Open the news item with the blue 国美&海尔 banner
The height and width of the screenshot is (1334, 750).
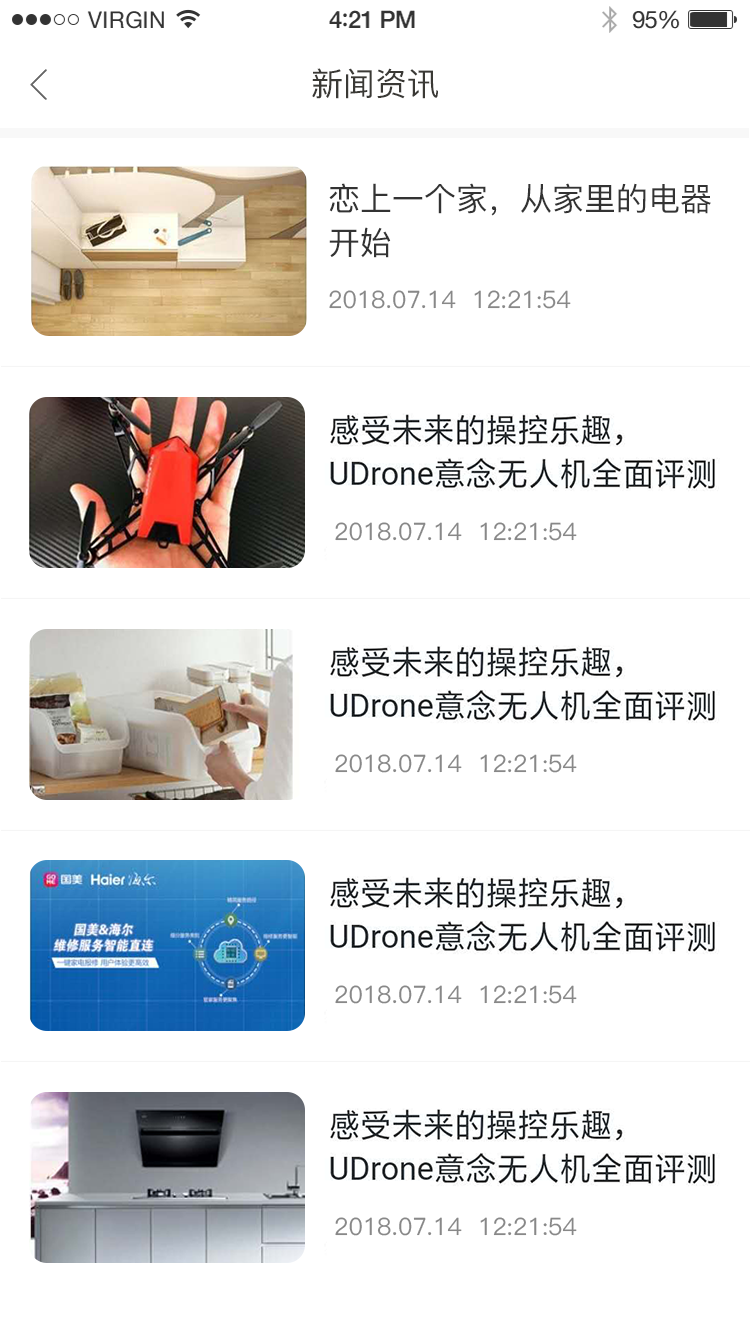167,945
